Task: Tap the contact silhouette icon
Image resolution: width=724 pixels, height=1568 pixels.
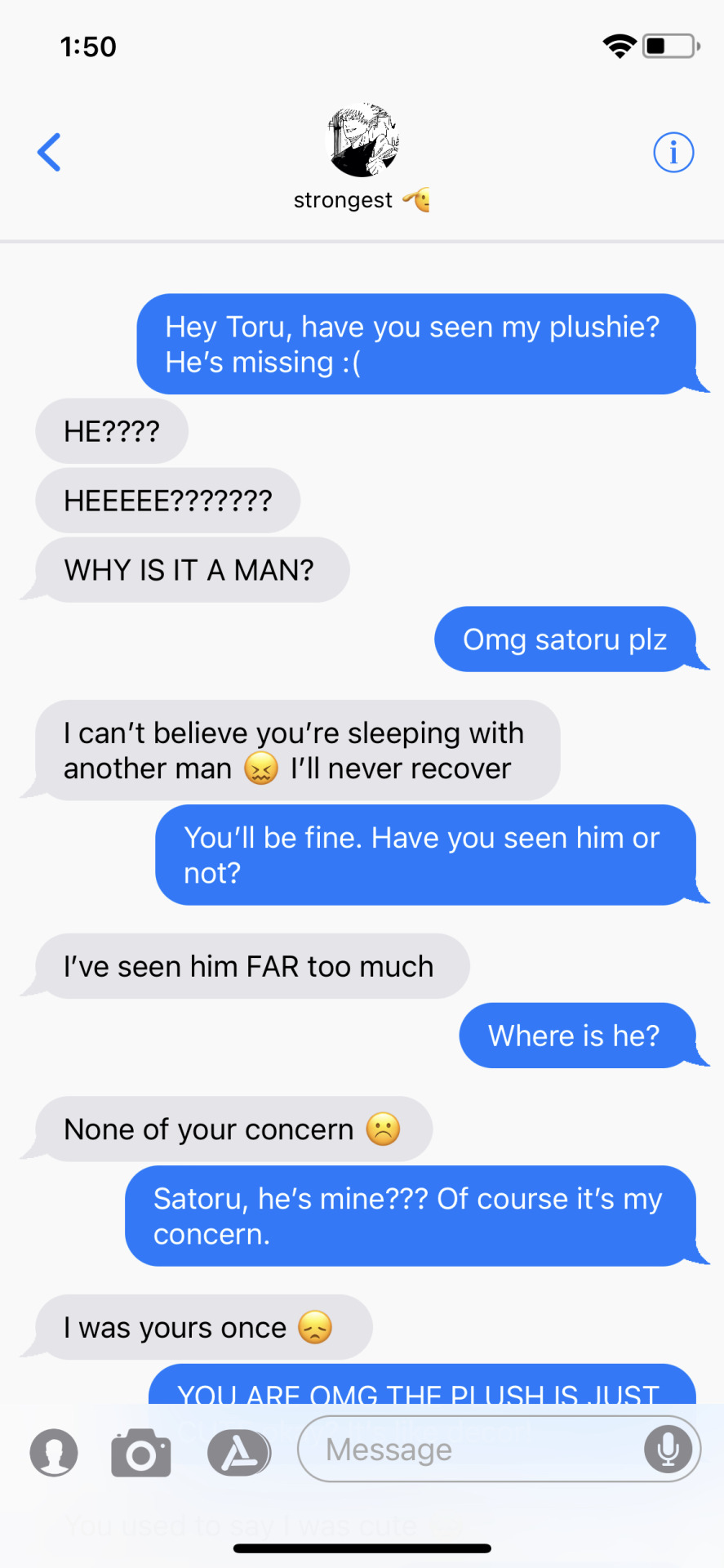Action: coord(54,1453)
